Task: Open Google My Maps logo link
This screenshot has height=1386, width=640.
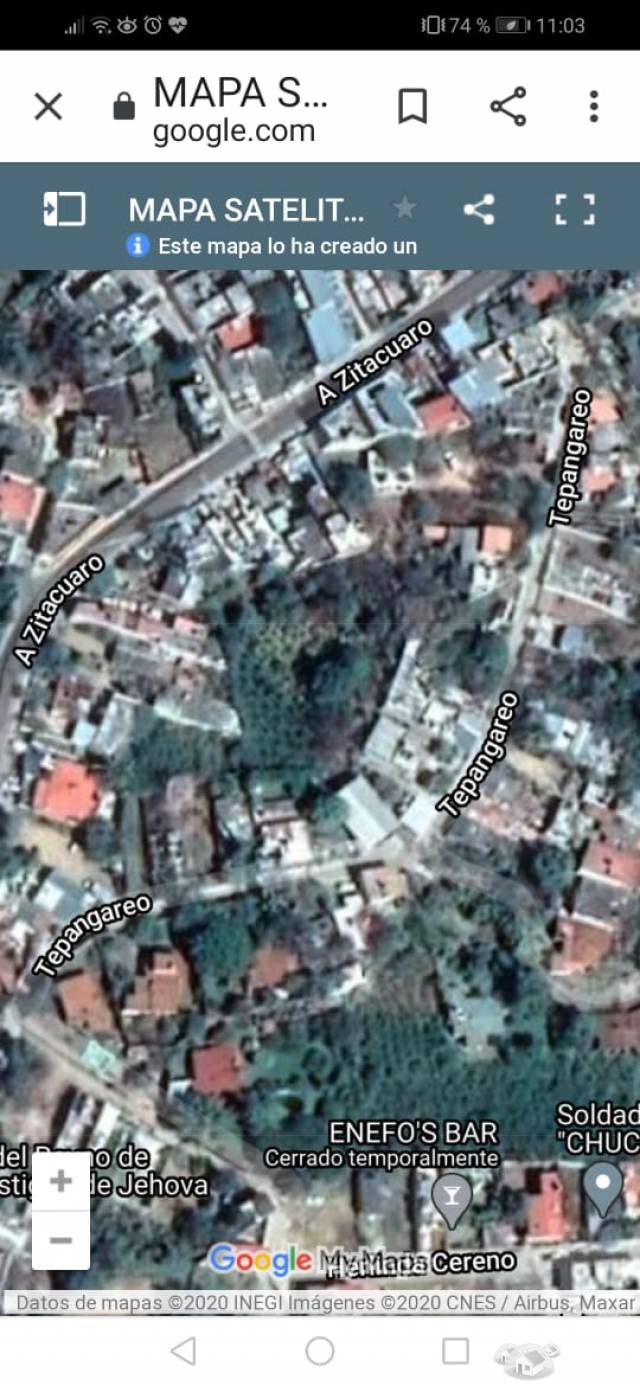Action: coord(262,1260)
